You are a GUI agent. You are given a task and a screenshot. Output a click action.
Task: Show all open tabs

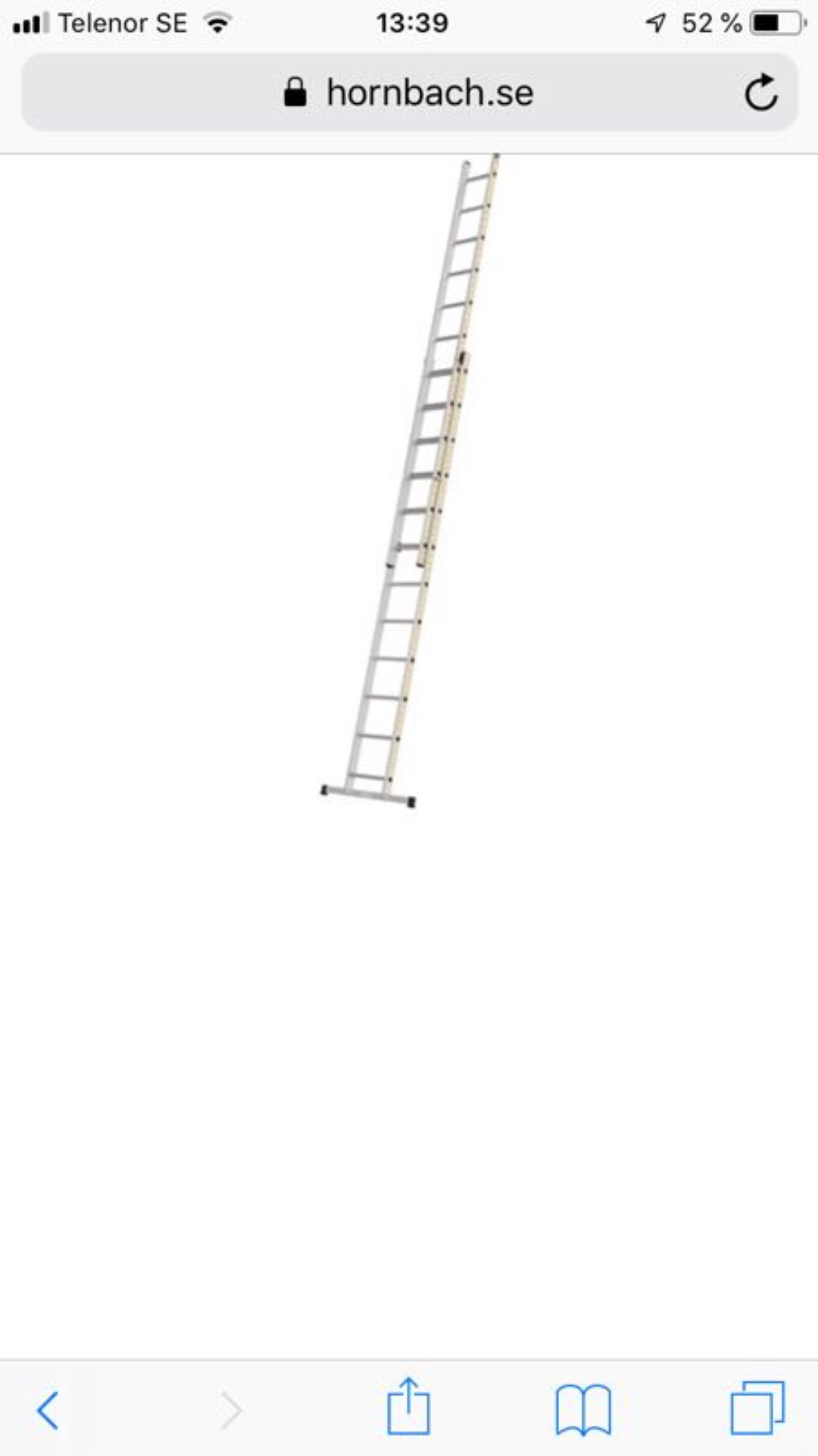click(x=757, y=1408)
